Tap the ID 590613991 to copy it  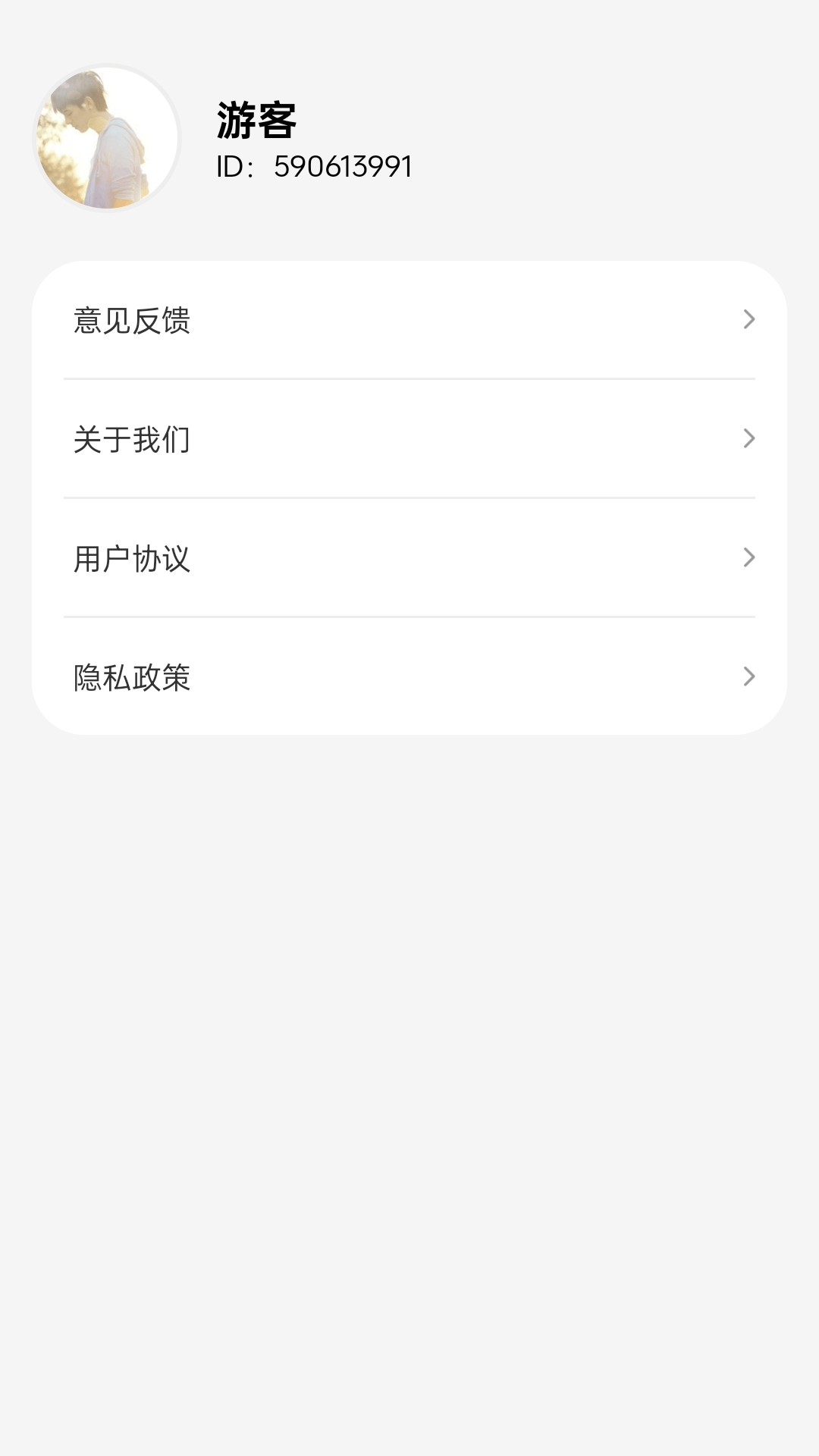(x=313, y=168)
